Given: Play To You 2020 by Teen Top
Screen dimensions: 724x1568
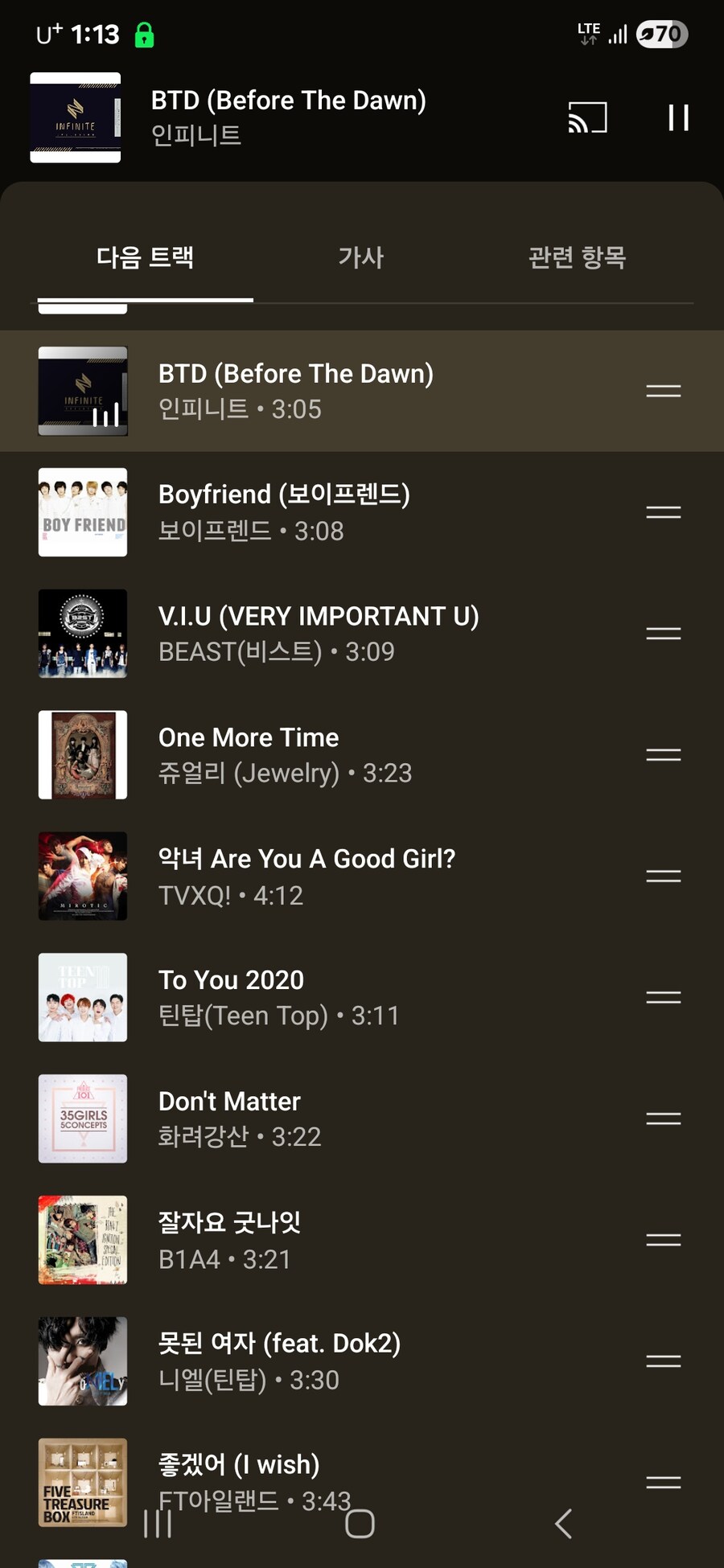Looking at the screenshot, I should [x=322, y=997].
